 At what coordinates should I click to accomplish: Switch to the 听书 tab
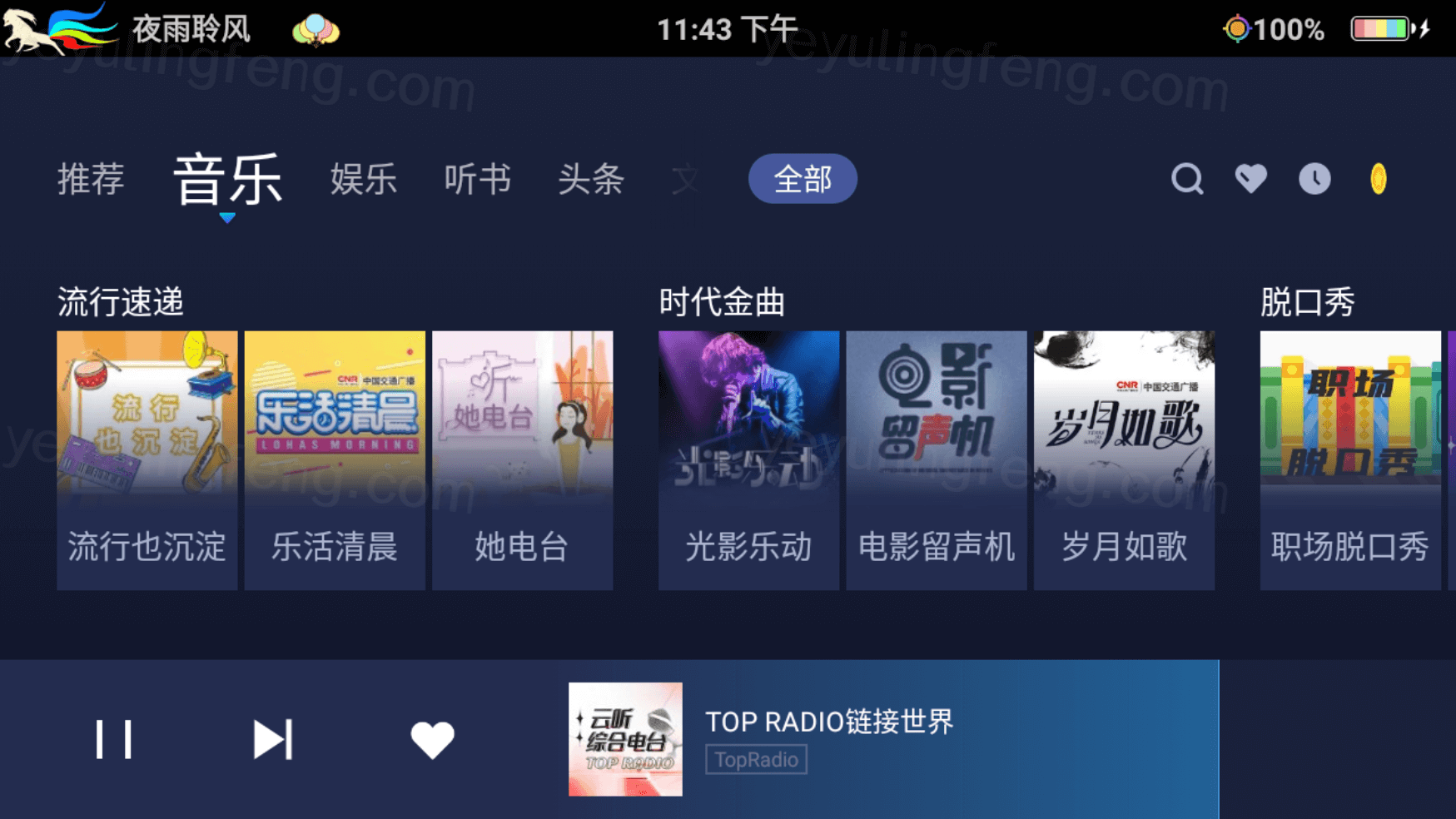click(x=477, y=179)
